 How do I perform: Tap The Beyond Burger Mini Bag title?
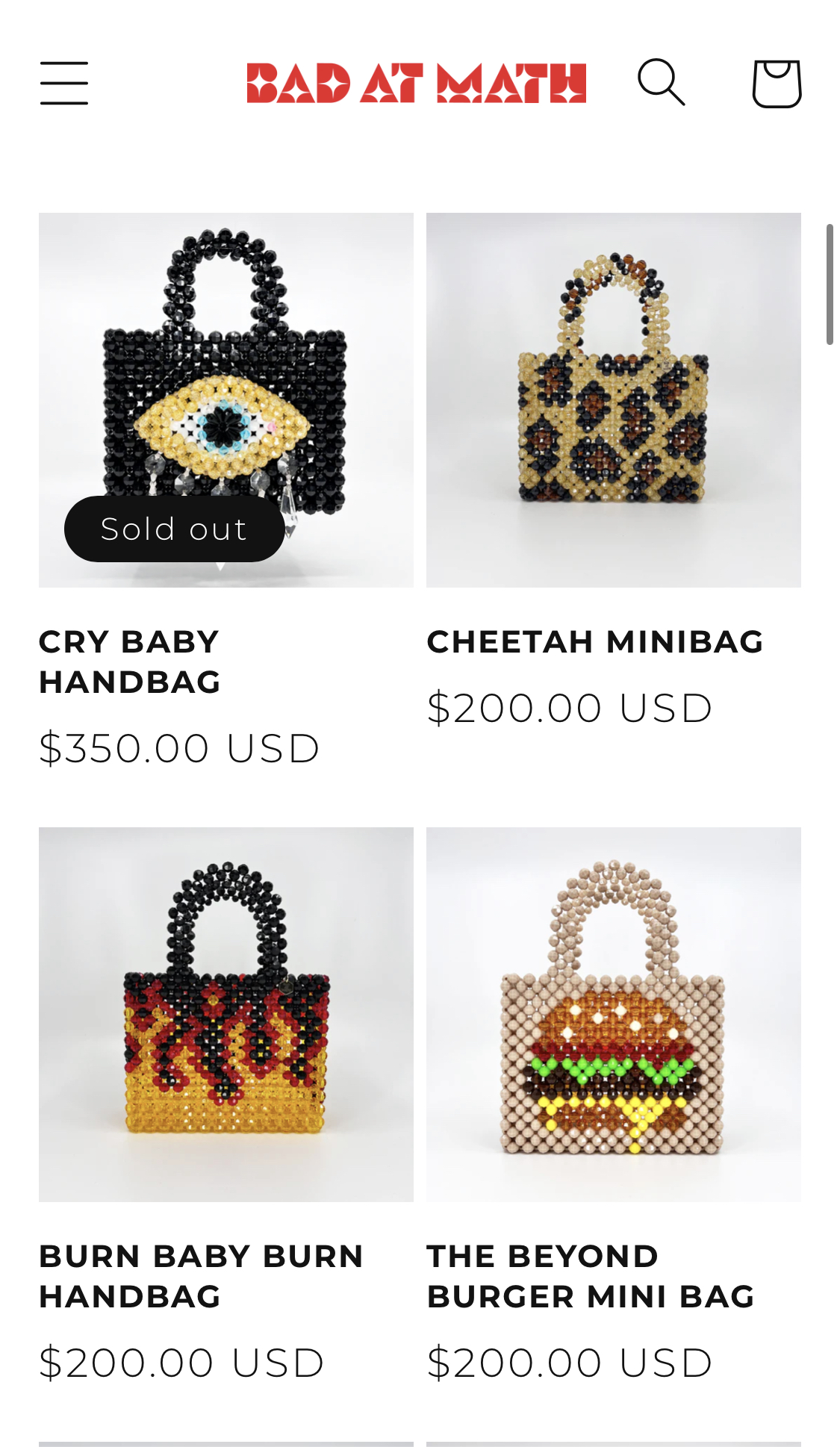tap(591, 1276)
